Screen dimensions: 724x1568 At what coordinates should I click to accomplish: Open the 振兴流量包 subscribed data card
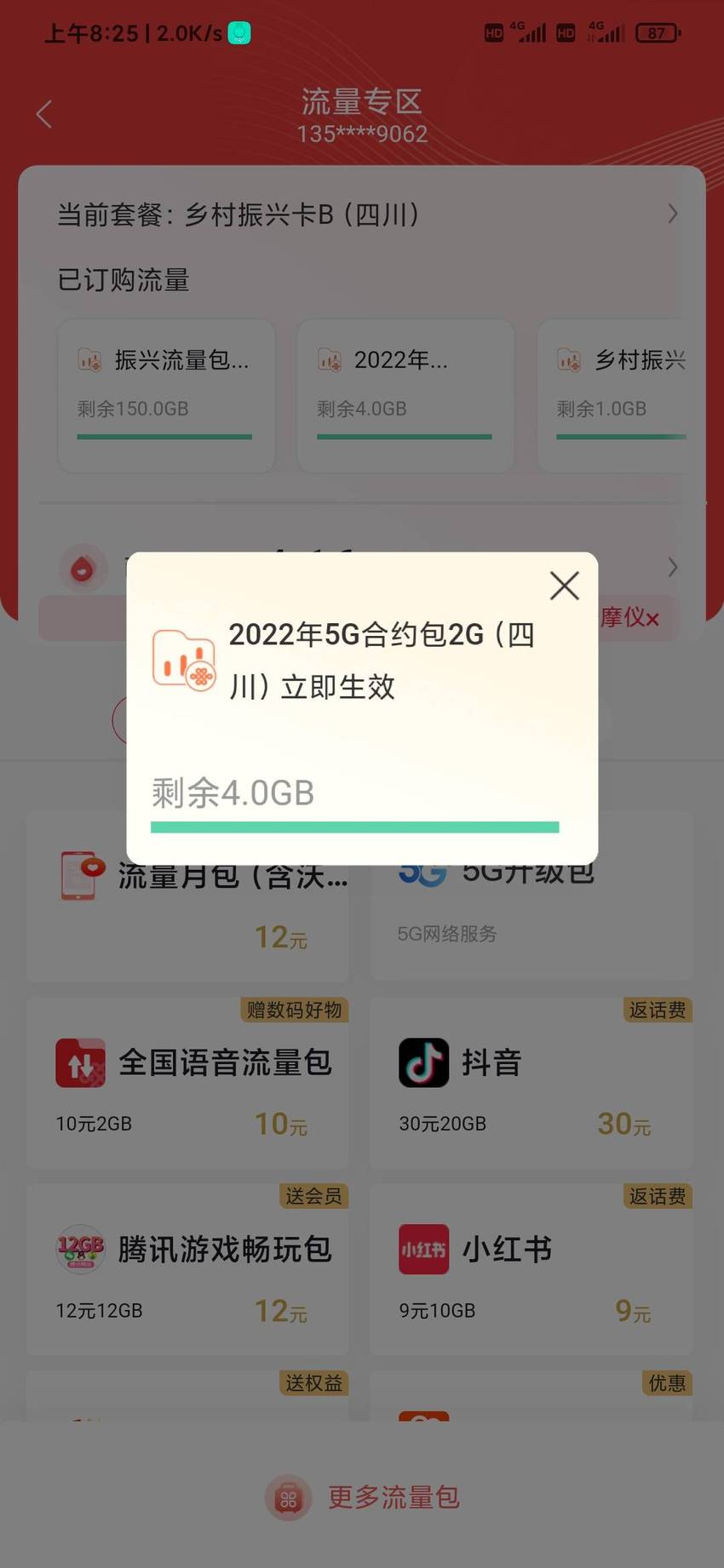(x=166, y=396)
